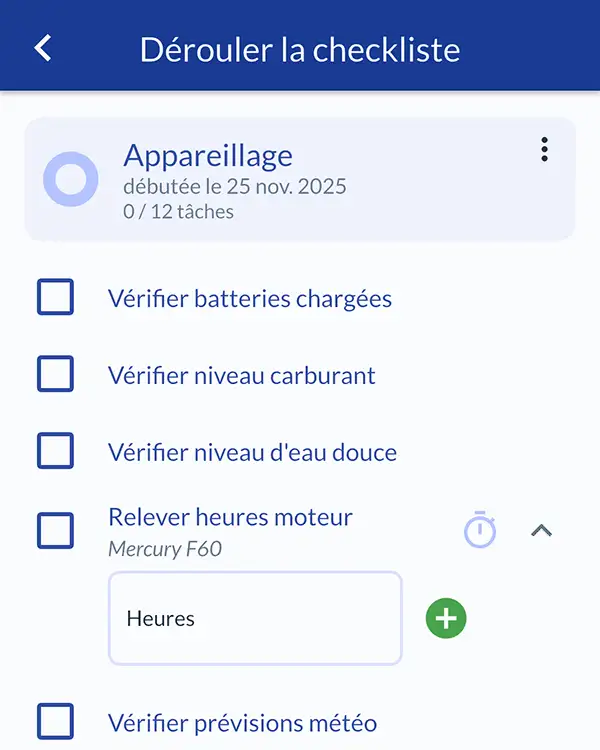Focus the Heures input field
The width and height of the screenshot is (600, 750).
[x=255, y=618]
